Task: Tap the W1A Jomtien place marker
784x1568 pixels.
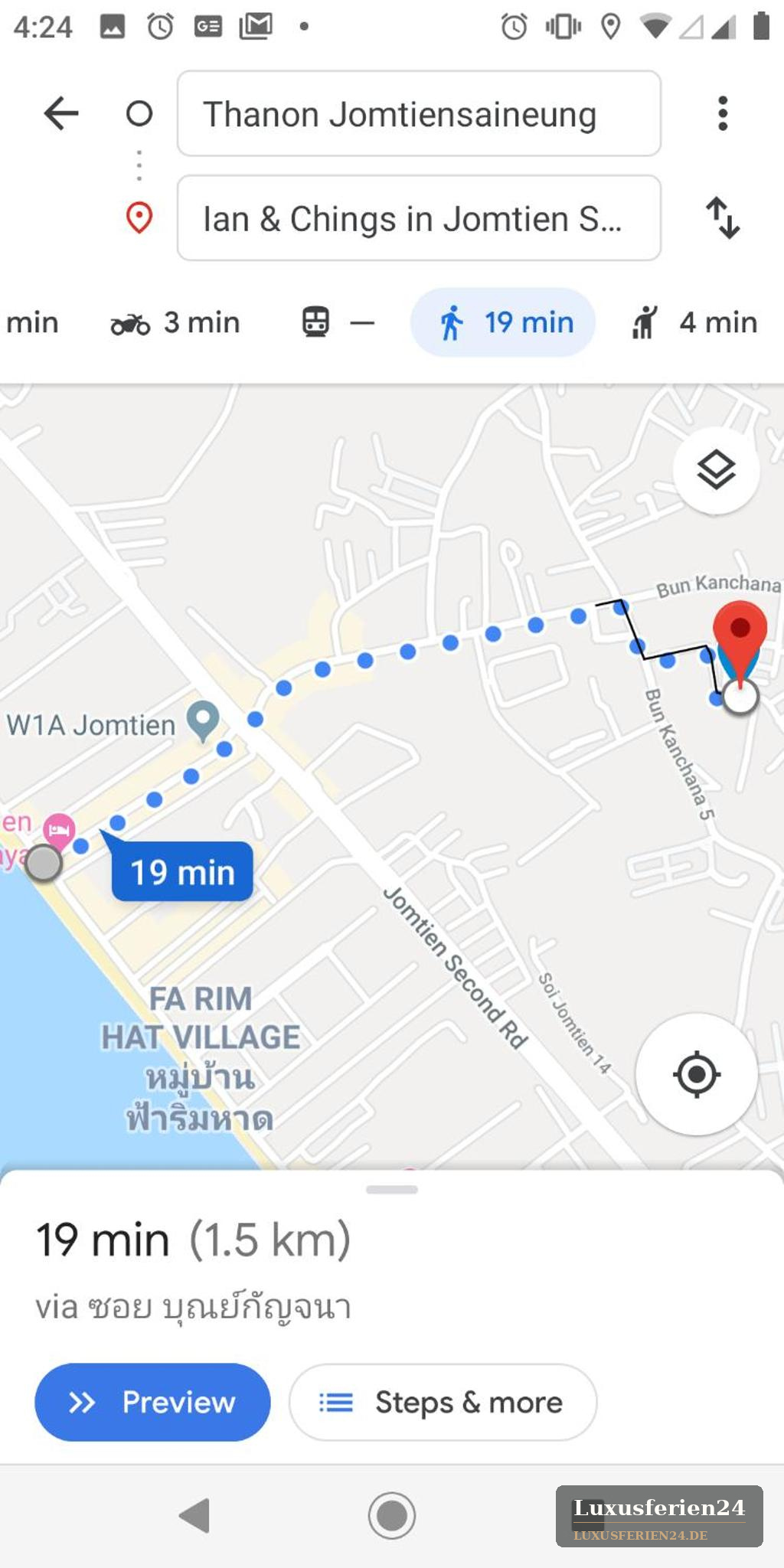Action: point(203,721)
